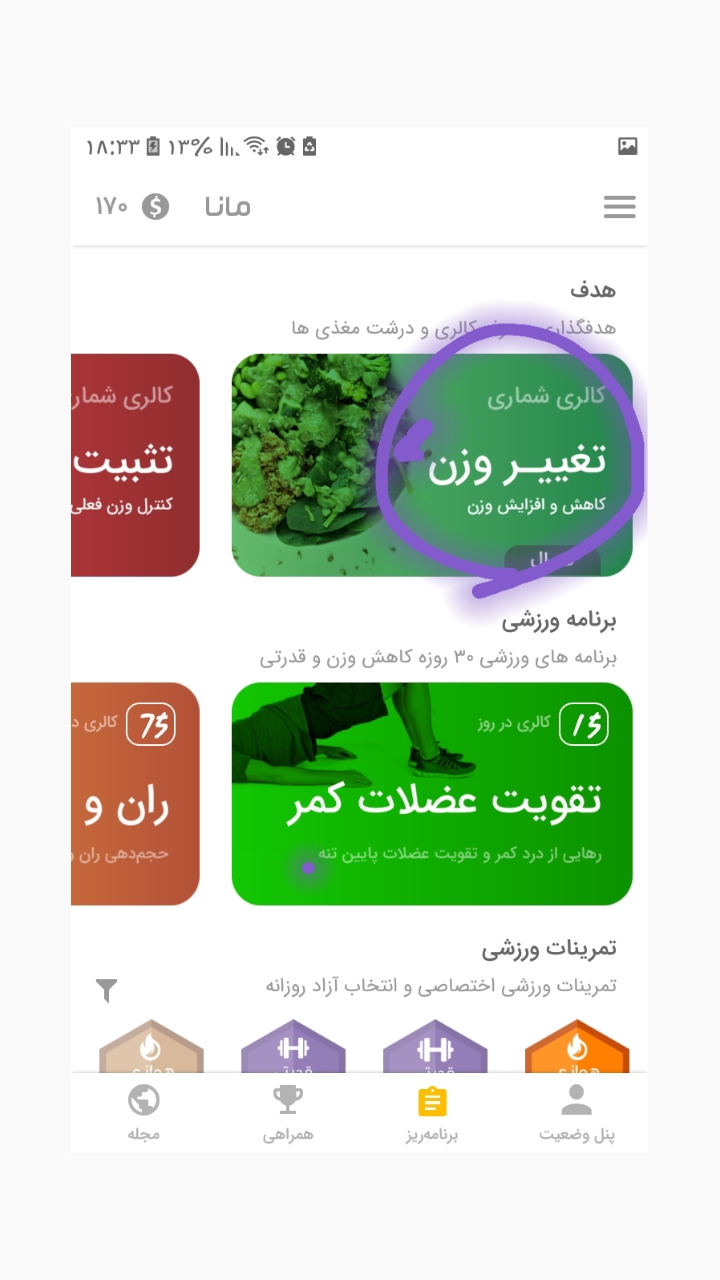Tap the filter icon for تمرینات ورزشی
The image size is (720, 1280).
pos(107,990)
